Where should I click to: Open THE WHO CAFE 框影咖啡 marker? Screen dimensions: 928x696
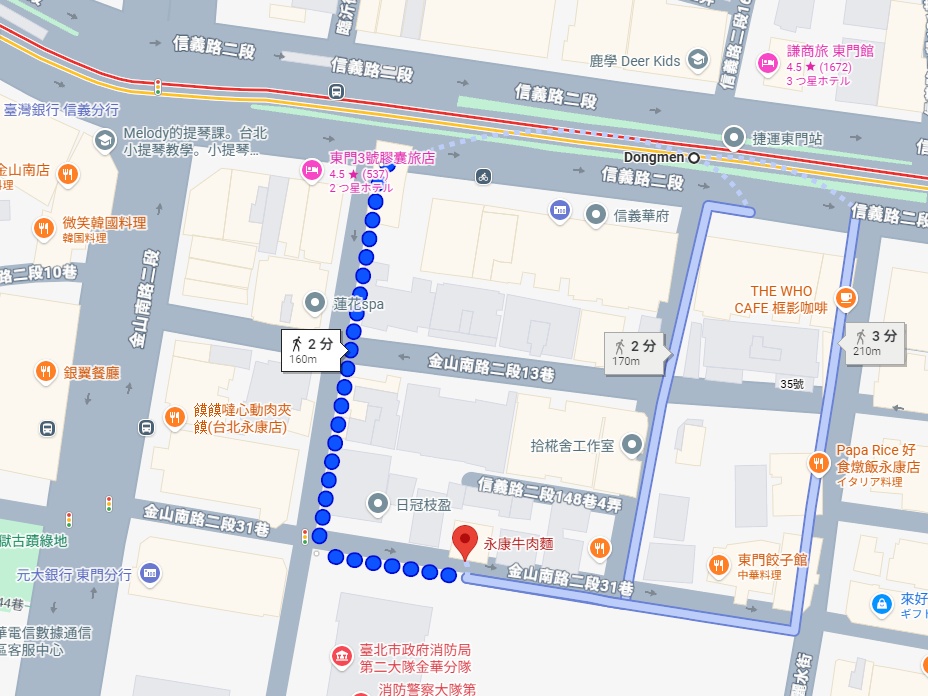846,297
